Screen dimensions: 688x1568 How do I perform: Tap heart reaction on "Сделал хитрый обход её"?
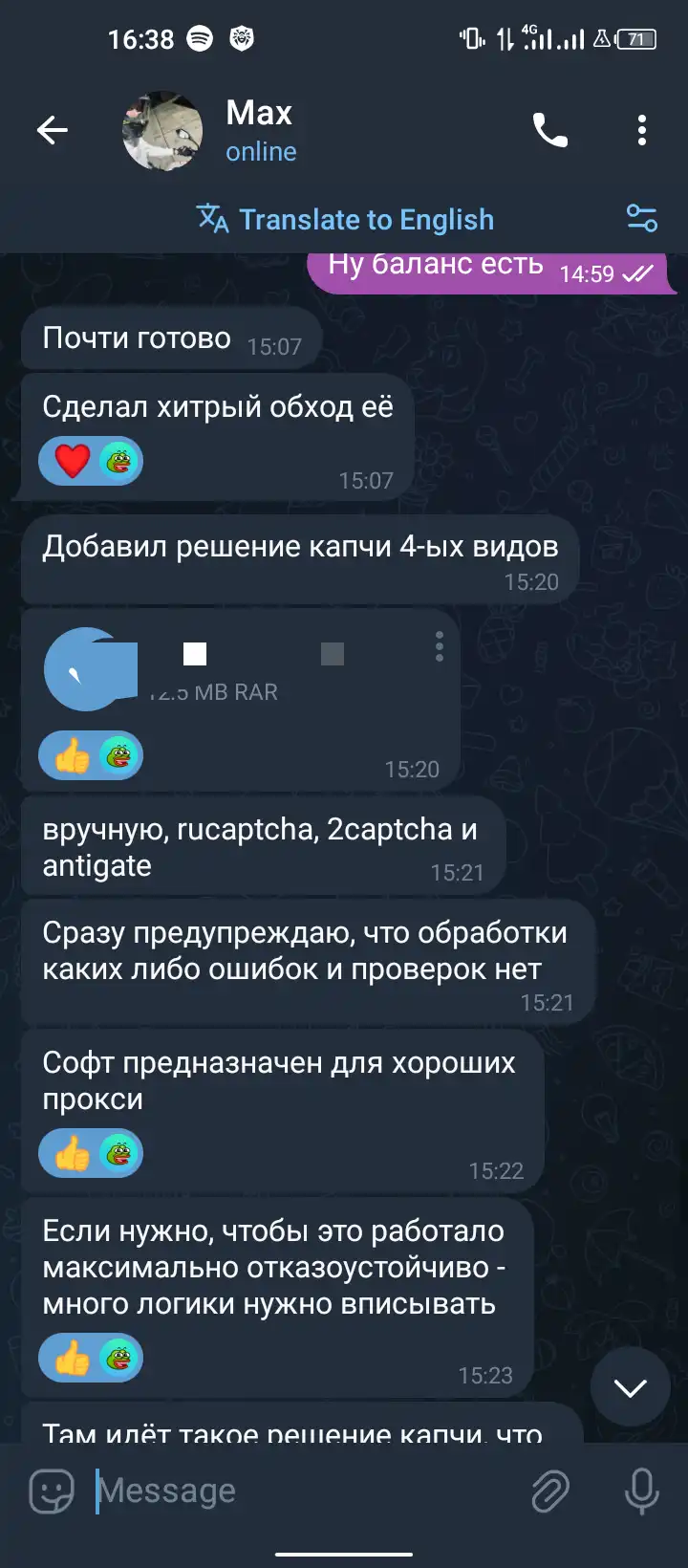point(72,462)
